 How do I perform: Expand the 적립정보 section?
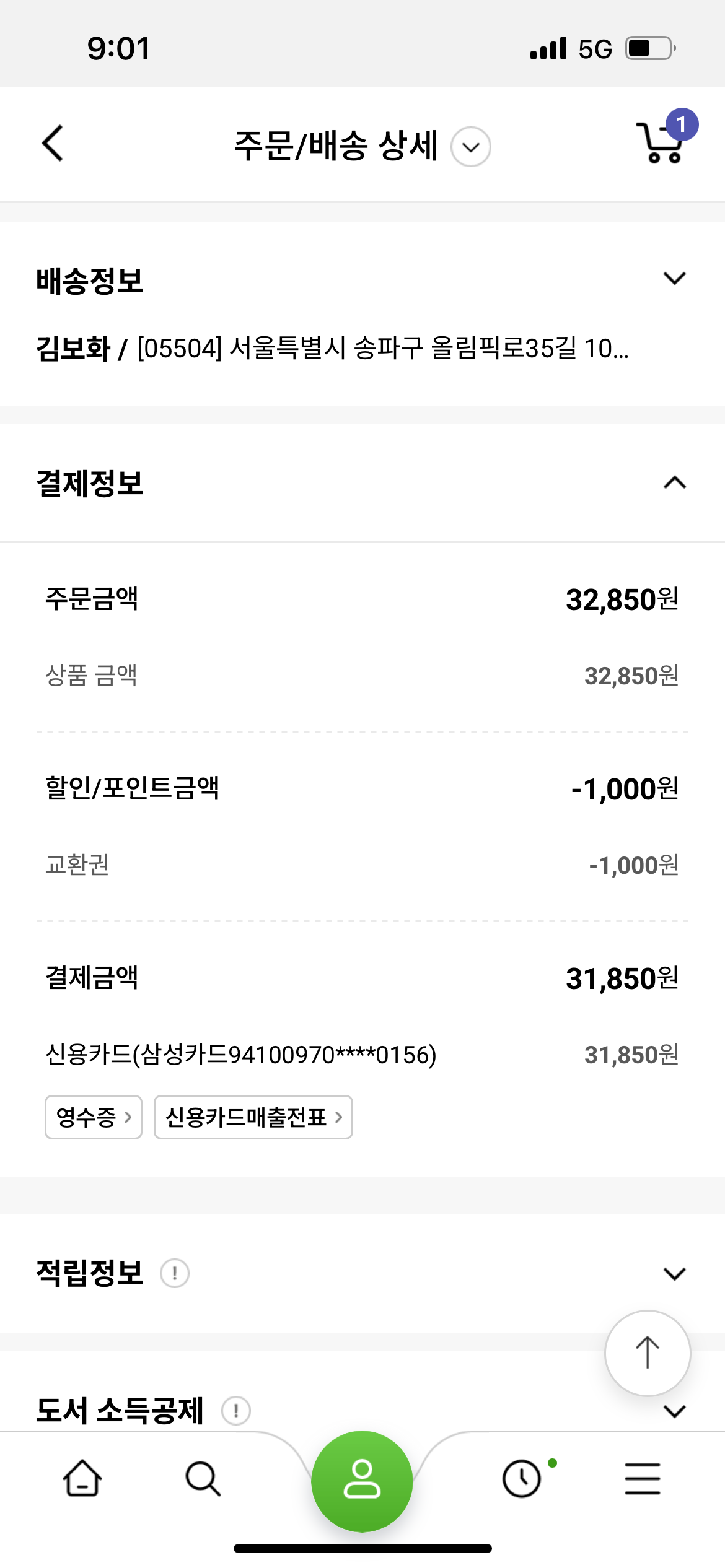coord(674,1274)
